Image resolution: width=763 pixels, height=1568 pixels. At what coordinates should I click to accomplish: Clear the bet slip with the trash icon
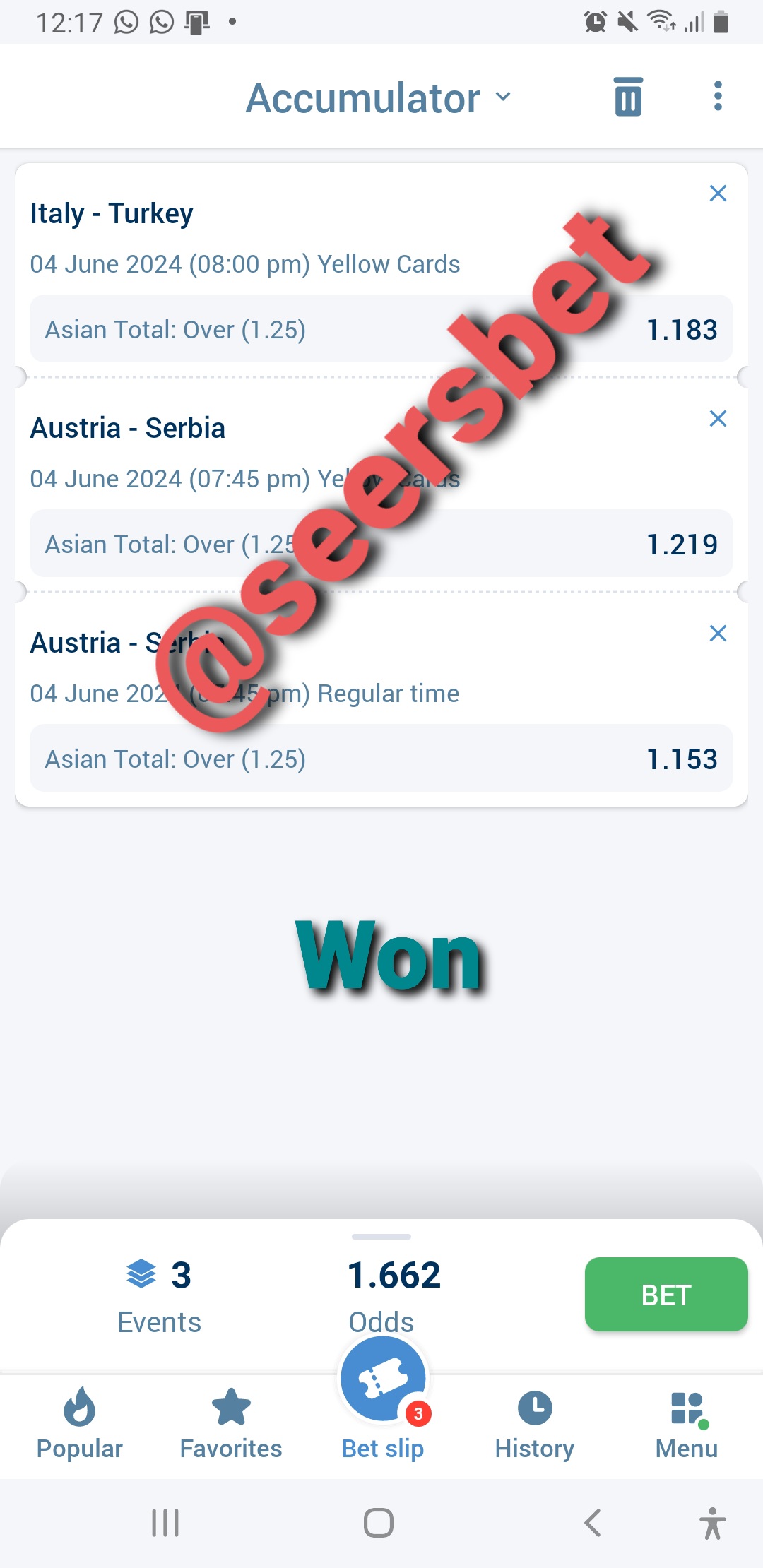coord(628,97)
